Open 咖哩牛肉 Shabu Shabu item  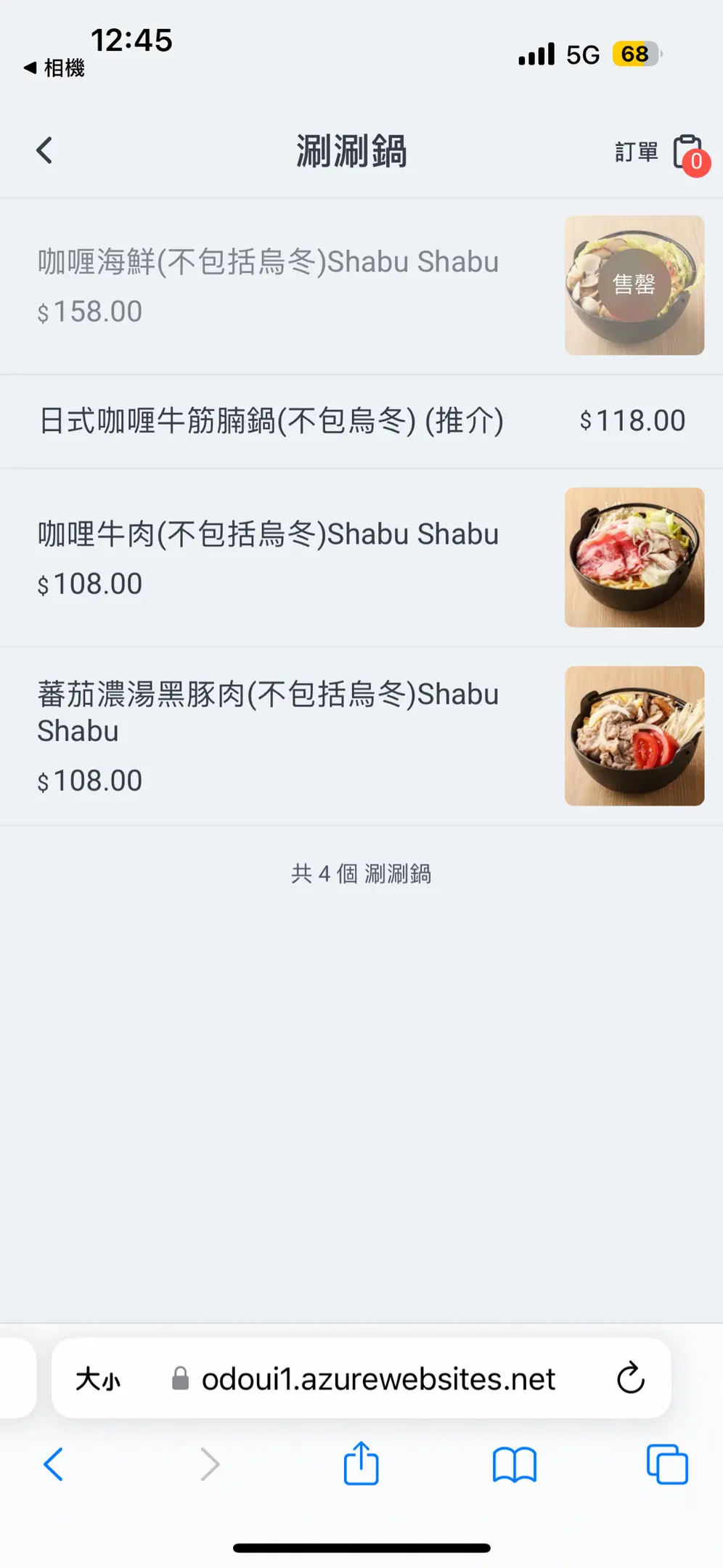click(361, 558)
